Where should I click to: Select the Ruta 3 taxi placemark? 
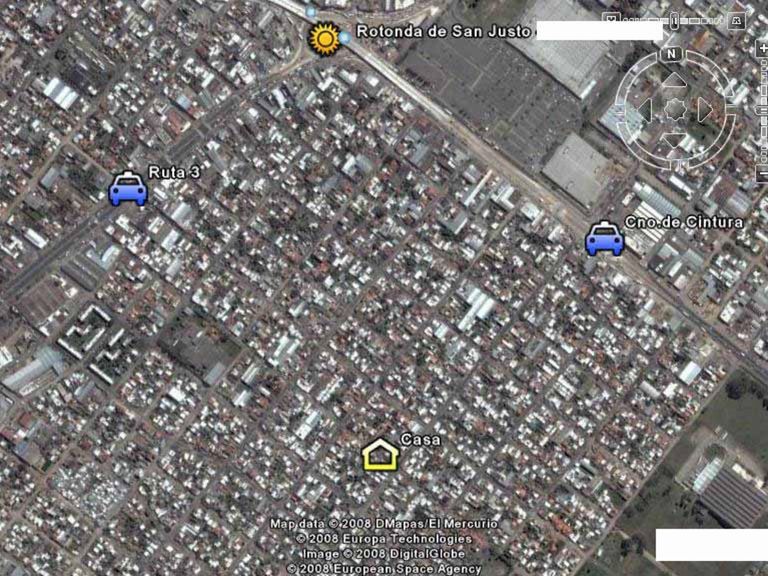tap(128, 188)
